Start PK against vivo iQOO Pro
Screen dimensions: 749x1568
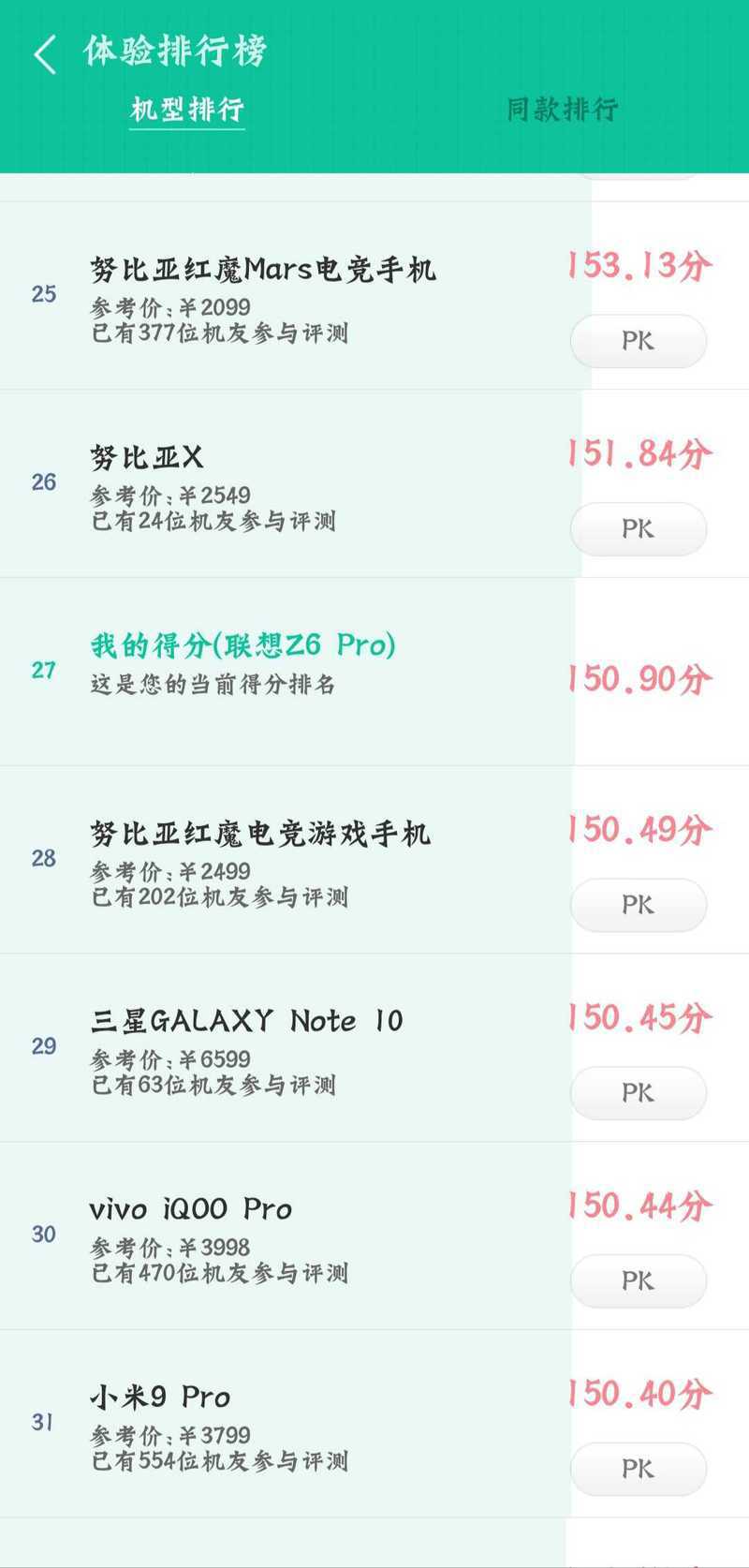[638, 1281]
